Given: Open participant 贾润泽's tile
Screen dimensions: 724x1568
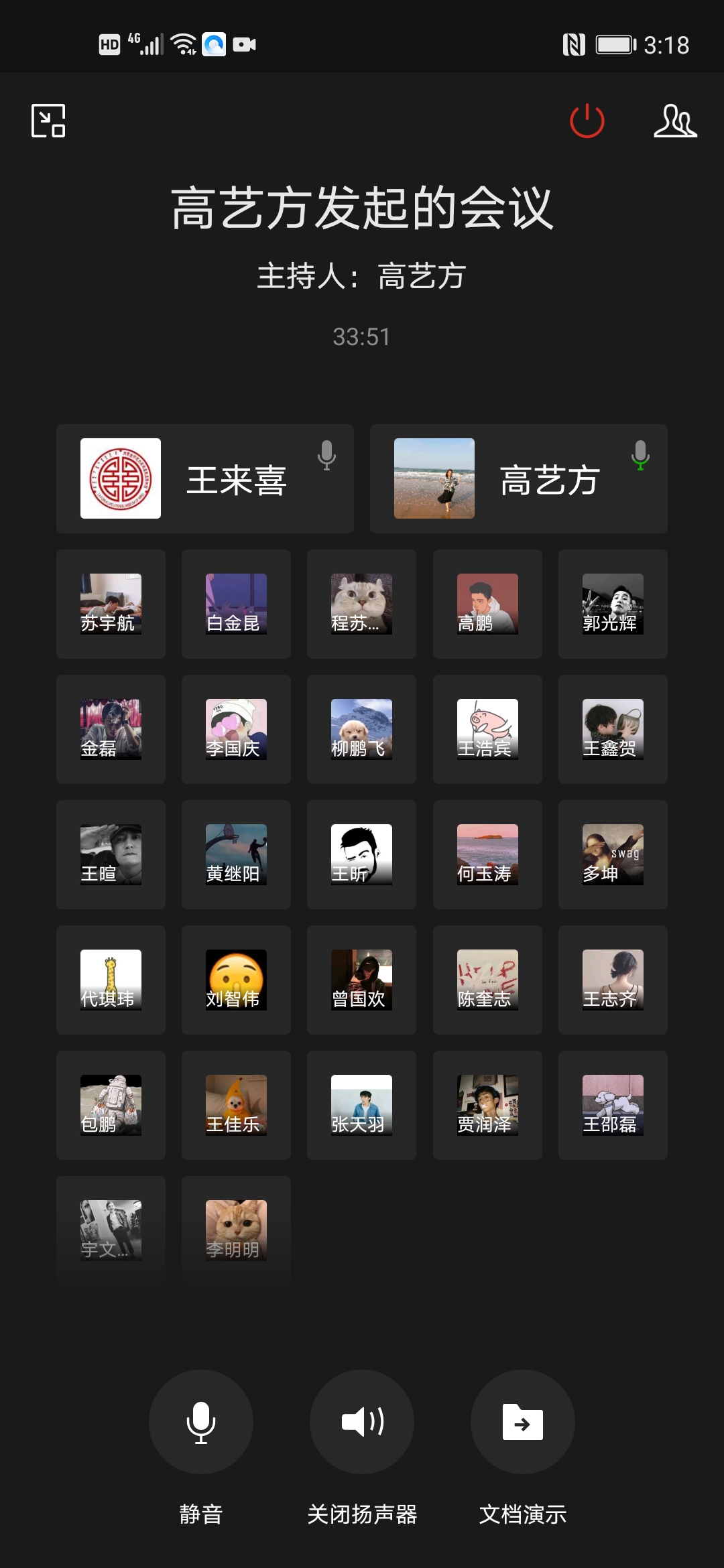Looking at the screenshot, I should coord(487,1105).
